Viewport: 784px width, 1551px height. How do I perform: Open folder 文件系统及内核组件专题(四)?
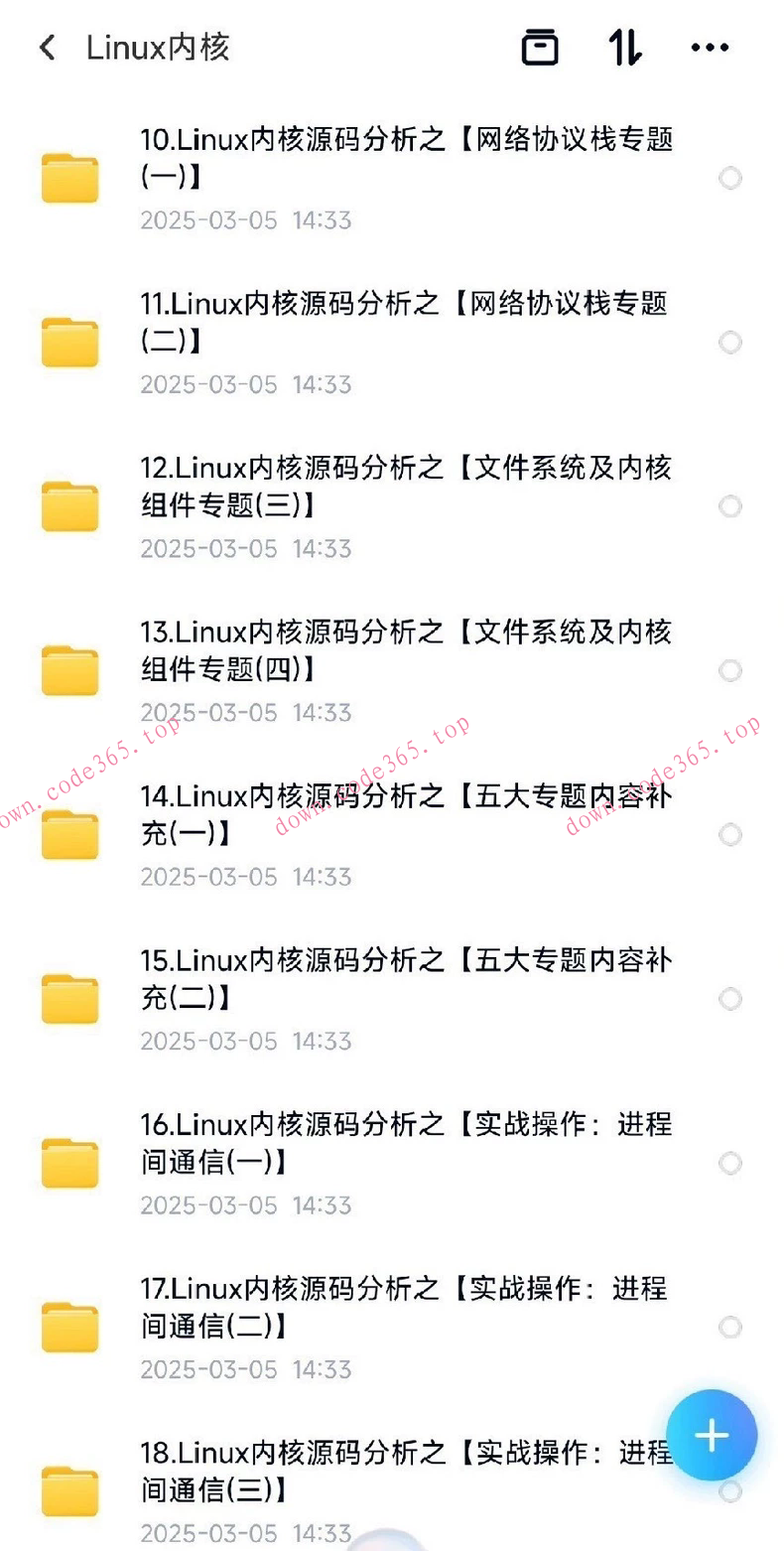[69, 670]
